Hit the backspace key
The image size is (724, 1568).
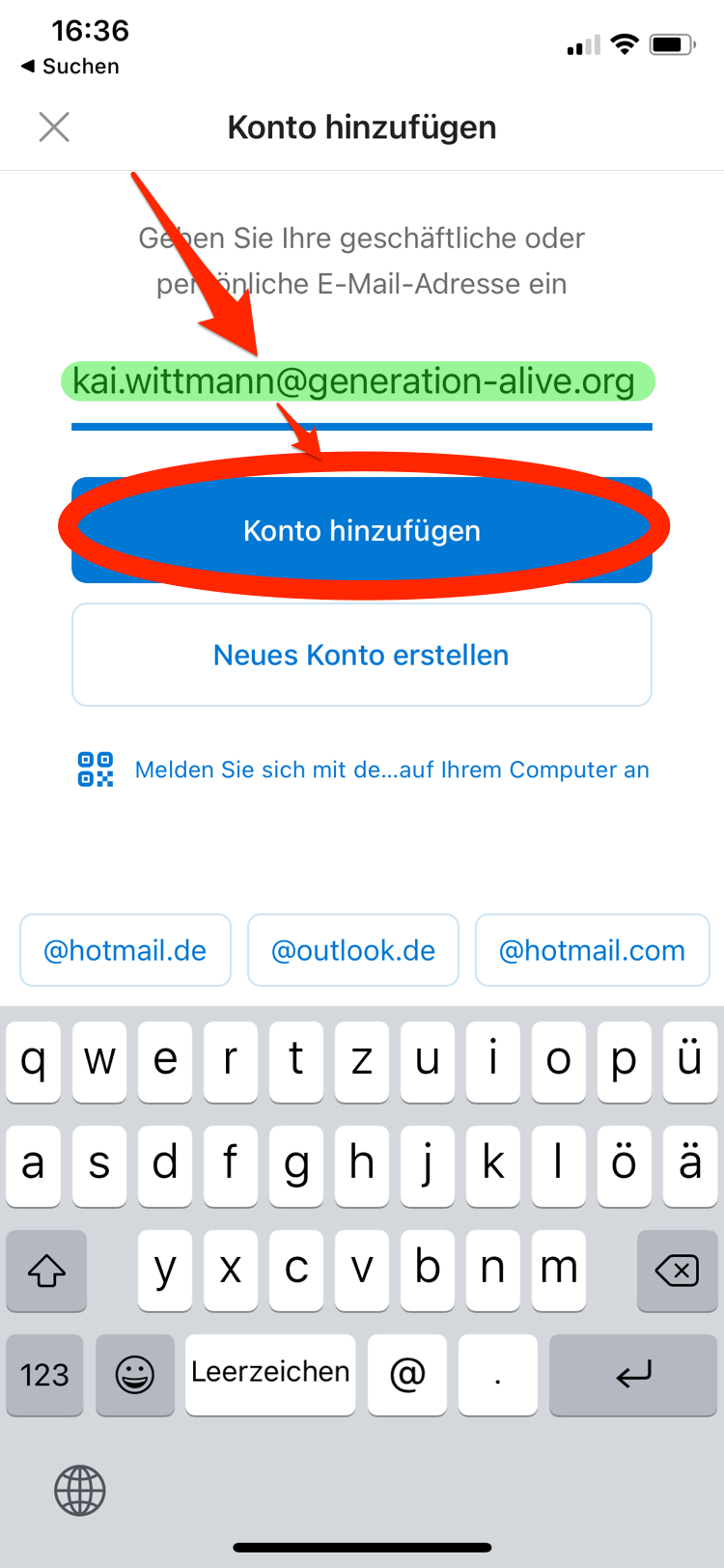pos(677,1270)
